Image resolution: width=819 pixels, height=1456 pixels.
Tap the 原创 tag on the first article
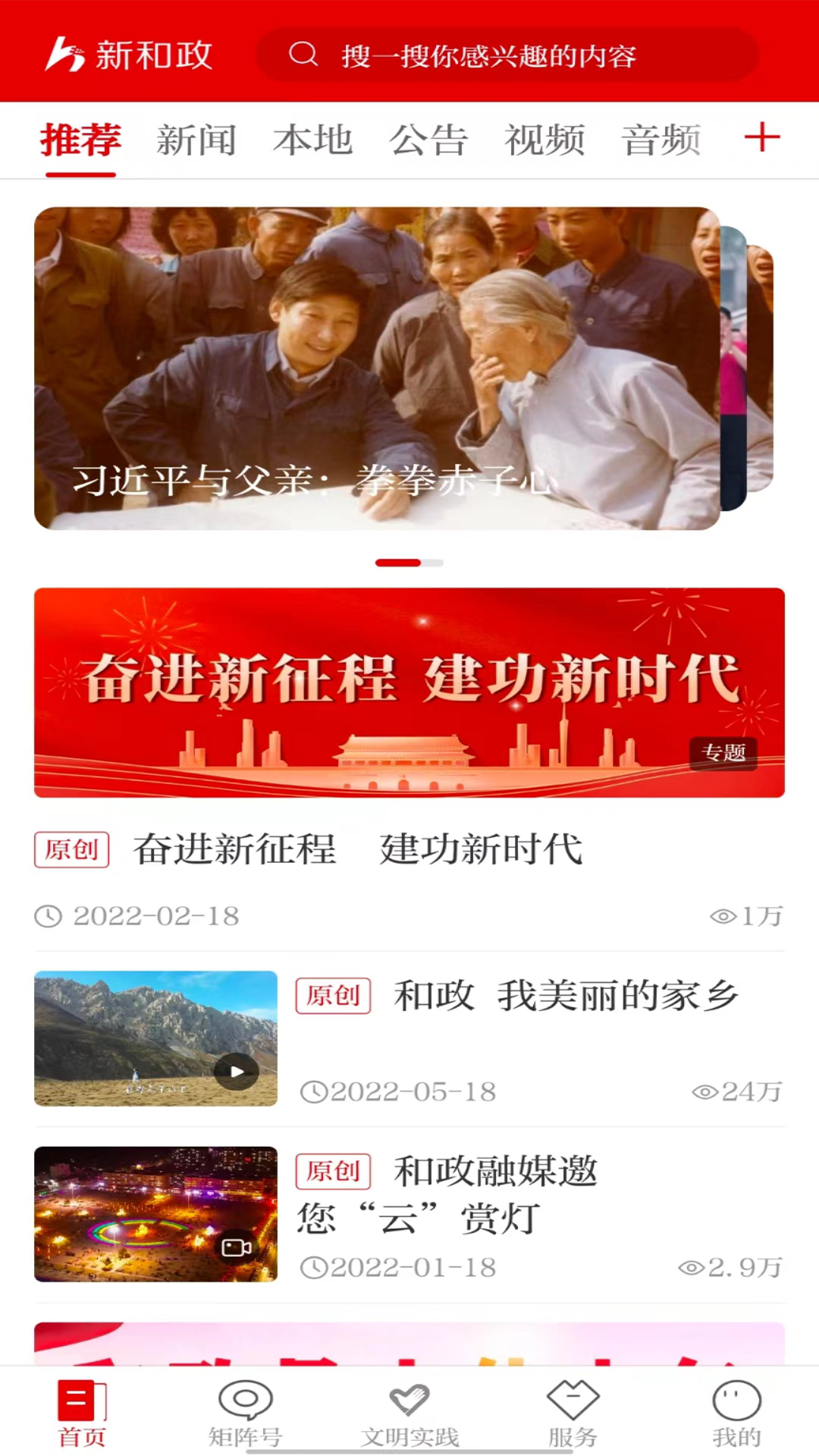[72, 849]
